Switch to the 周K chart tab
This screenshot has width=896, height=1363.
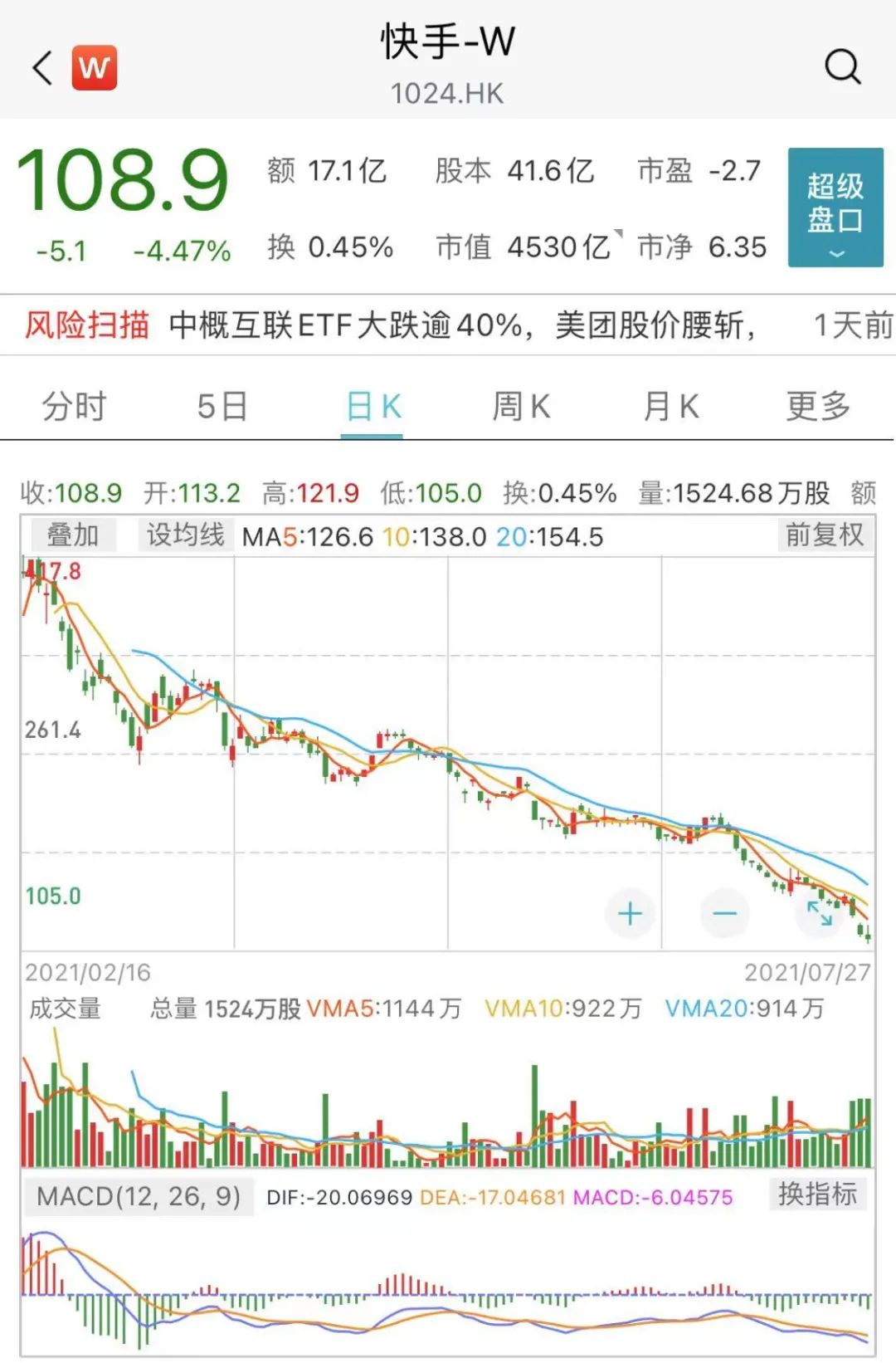[x=521, y=407]
